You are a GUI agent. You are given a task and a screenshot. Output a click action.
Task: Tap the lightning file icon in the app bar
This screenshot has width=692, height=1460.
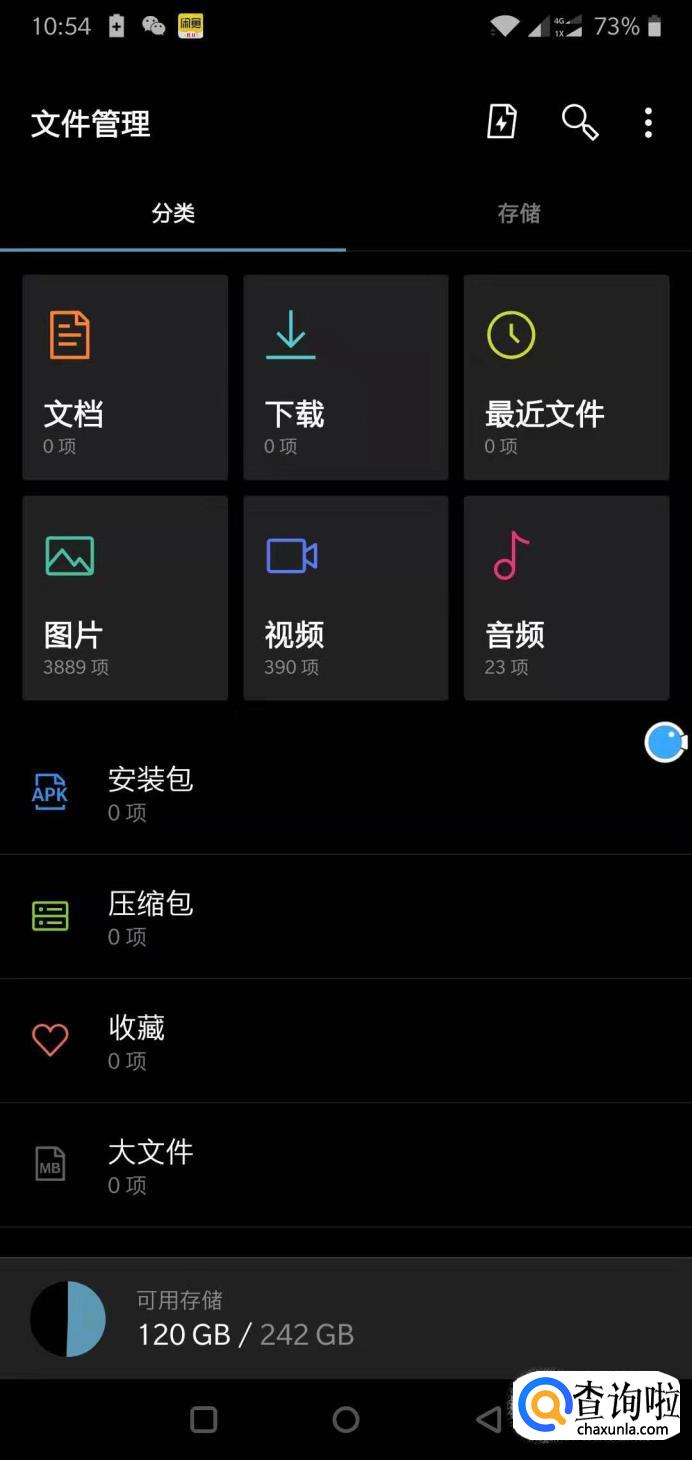tap(501, 122)
